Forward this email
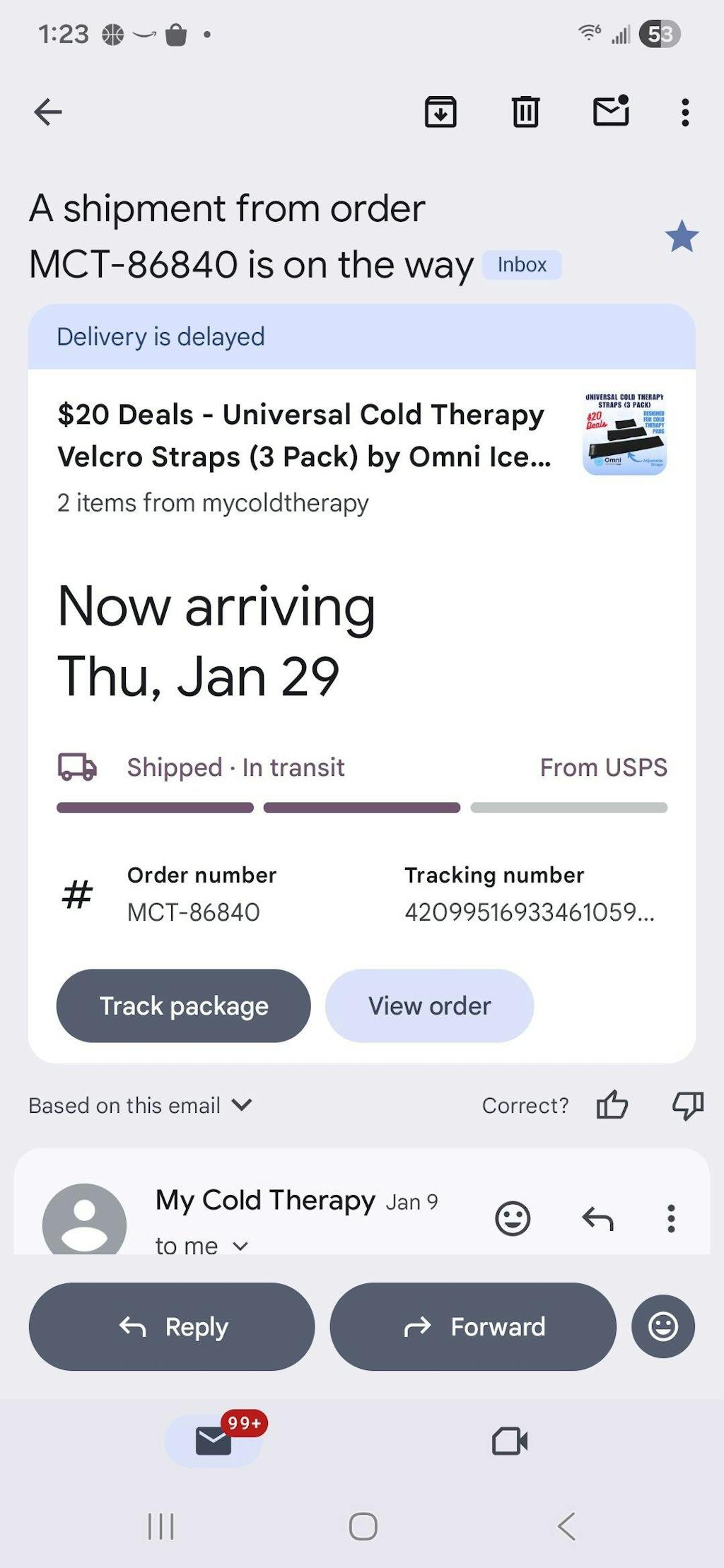 coord(473,1326)
